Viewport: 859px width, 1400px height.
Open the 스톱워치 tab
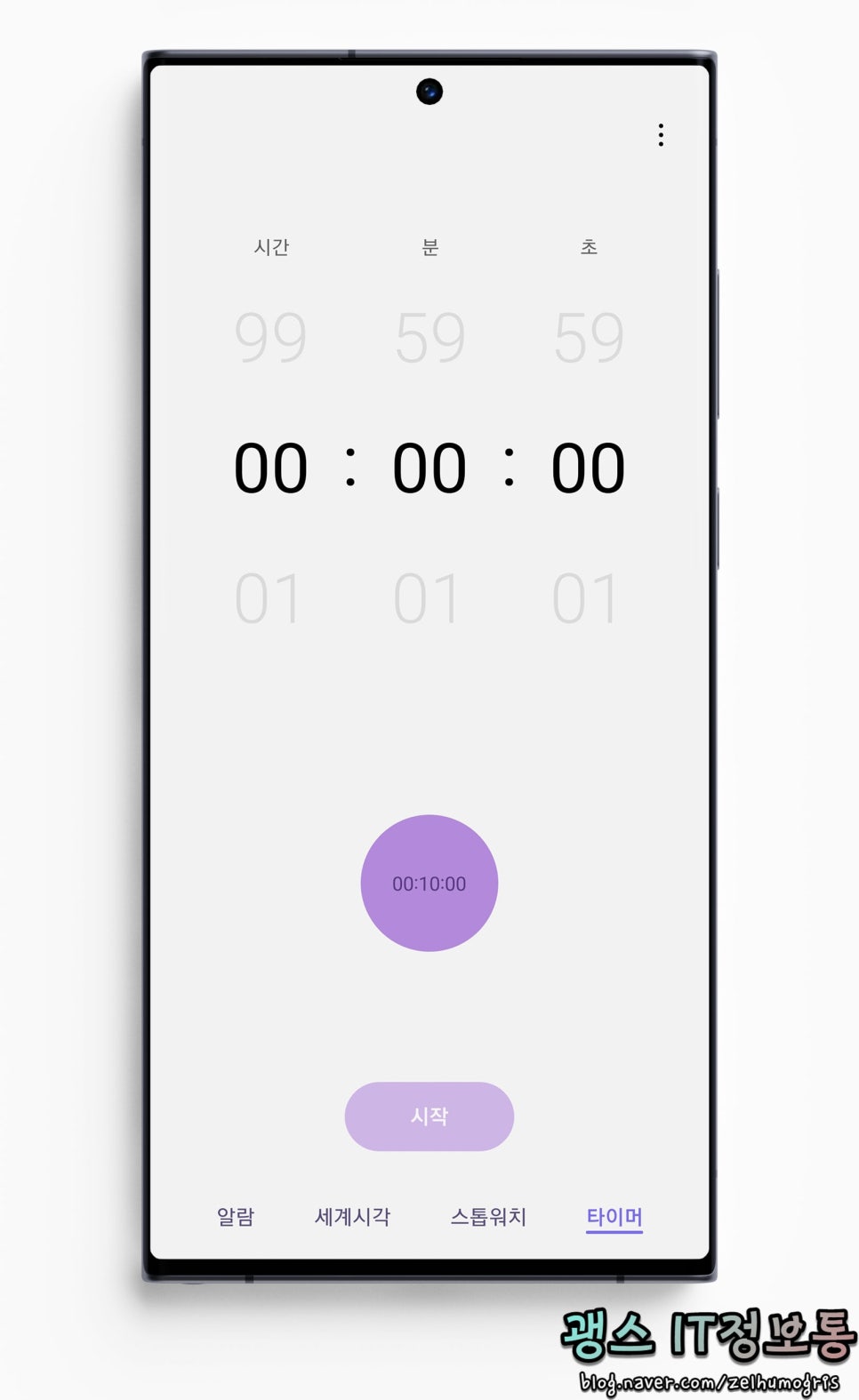[488, 1217]
